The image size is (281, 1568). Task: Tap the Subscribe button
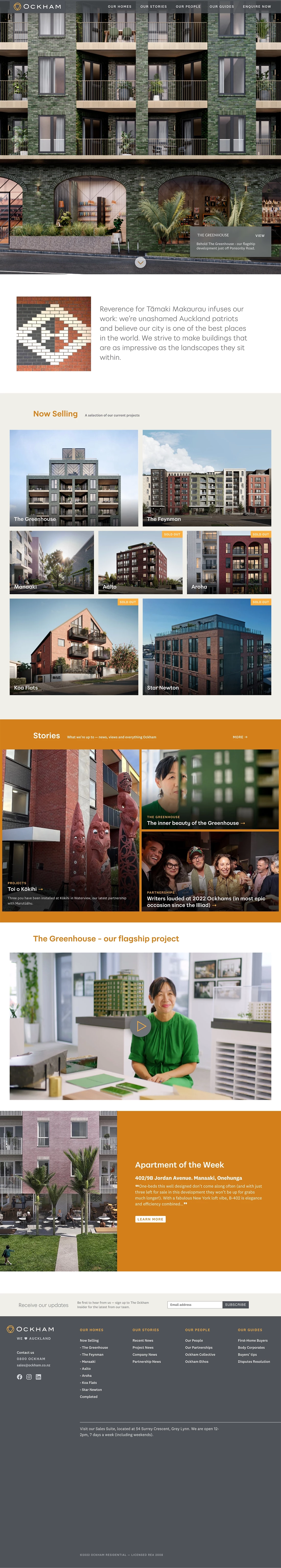click(235, 1305)
